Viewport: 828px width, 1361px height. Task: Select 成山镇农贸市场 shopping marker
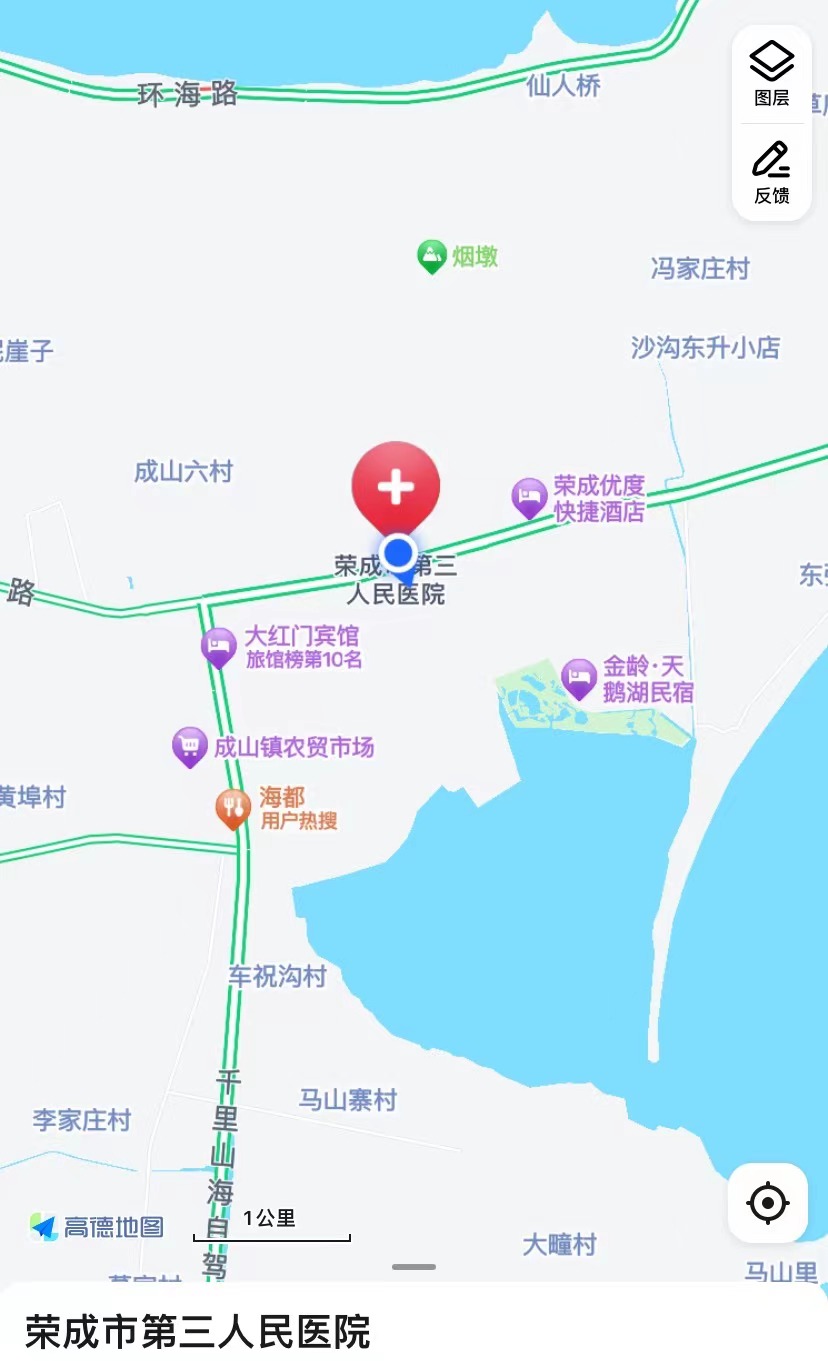[190, 745]
